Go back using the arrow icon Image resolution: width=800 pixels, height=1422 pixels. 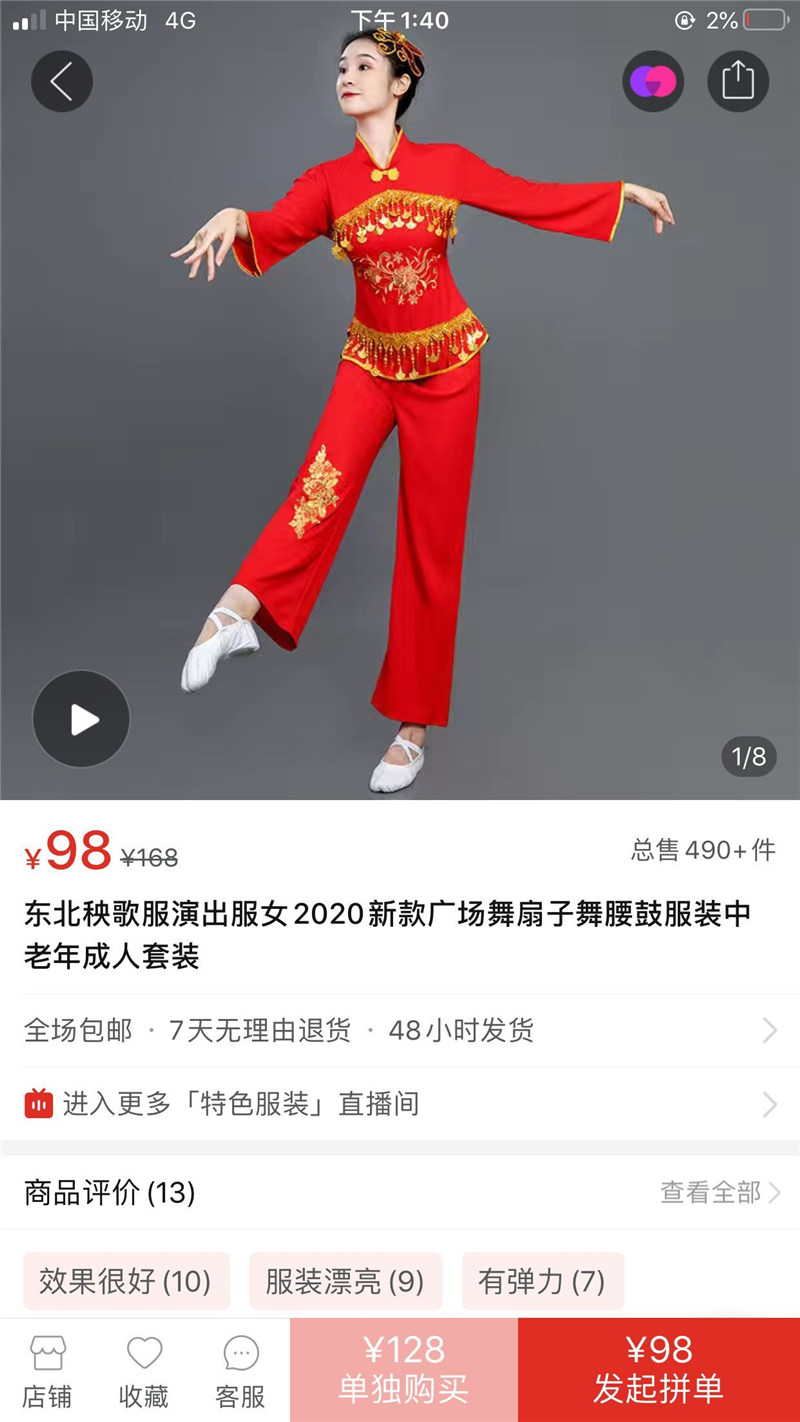point(62,81)
